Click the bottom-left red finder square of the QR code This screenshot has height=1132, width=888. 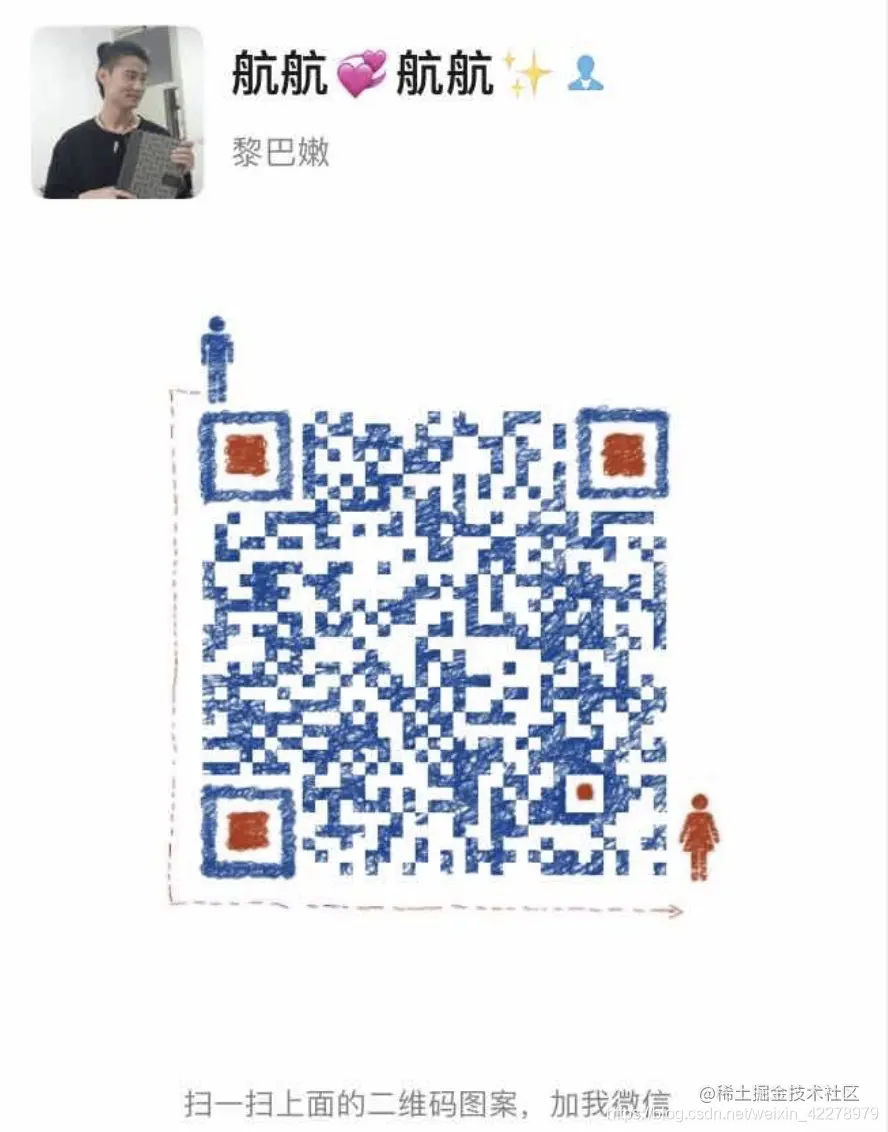pos(246,829)
